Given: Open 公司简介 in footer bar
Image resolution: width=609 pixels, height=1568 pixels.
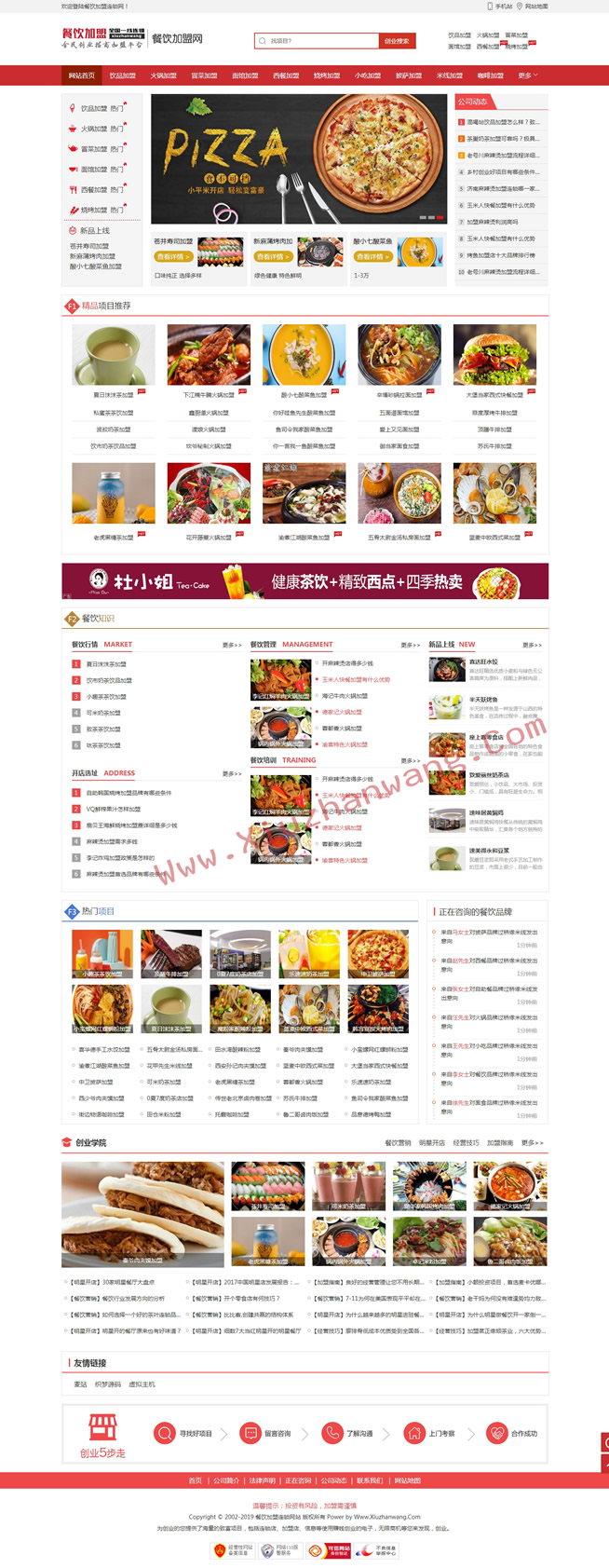Looking at the screenshot, I should click(226, 1480).
